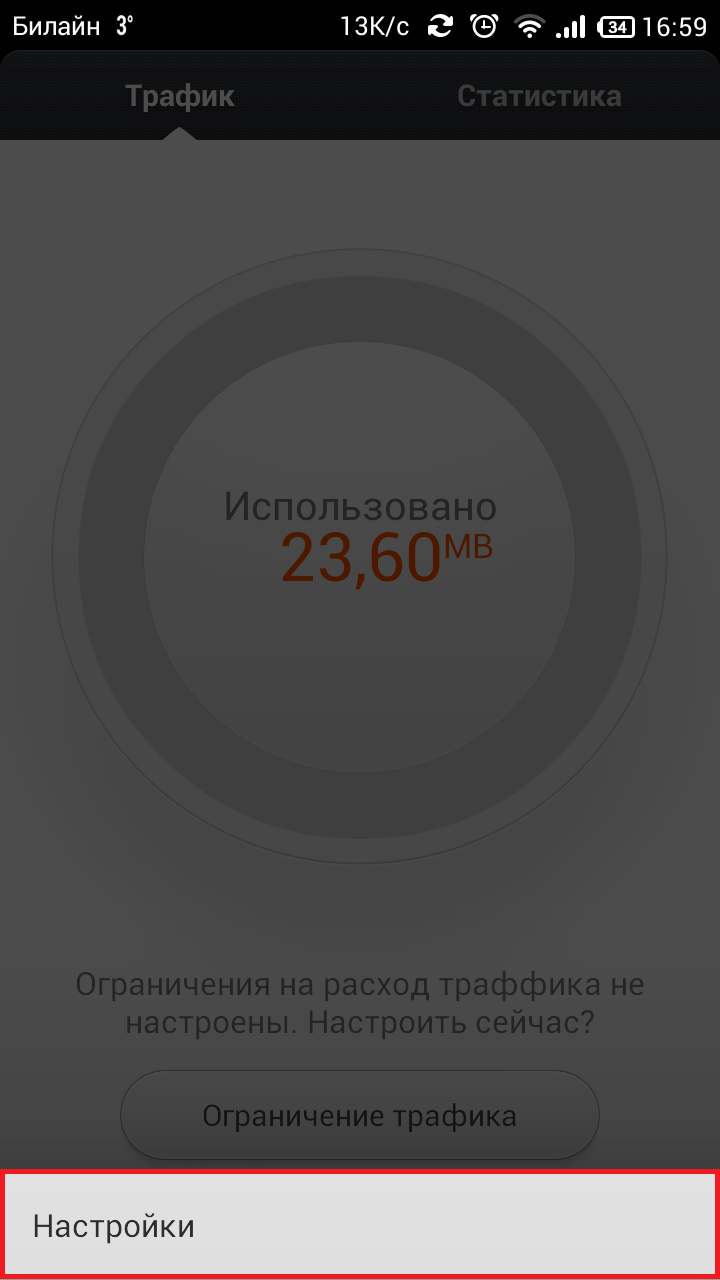Tap the Ограничение трафика button
The width and height of the screenshot is (720, 1280).
[x=360, y=1115]
